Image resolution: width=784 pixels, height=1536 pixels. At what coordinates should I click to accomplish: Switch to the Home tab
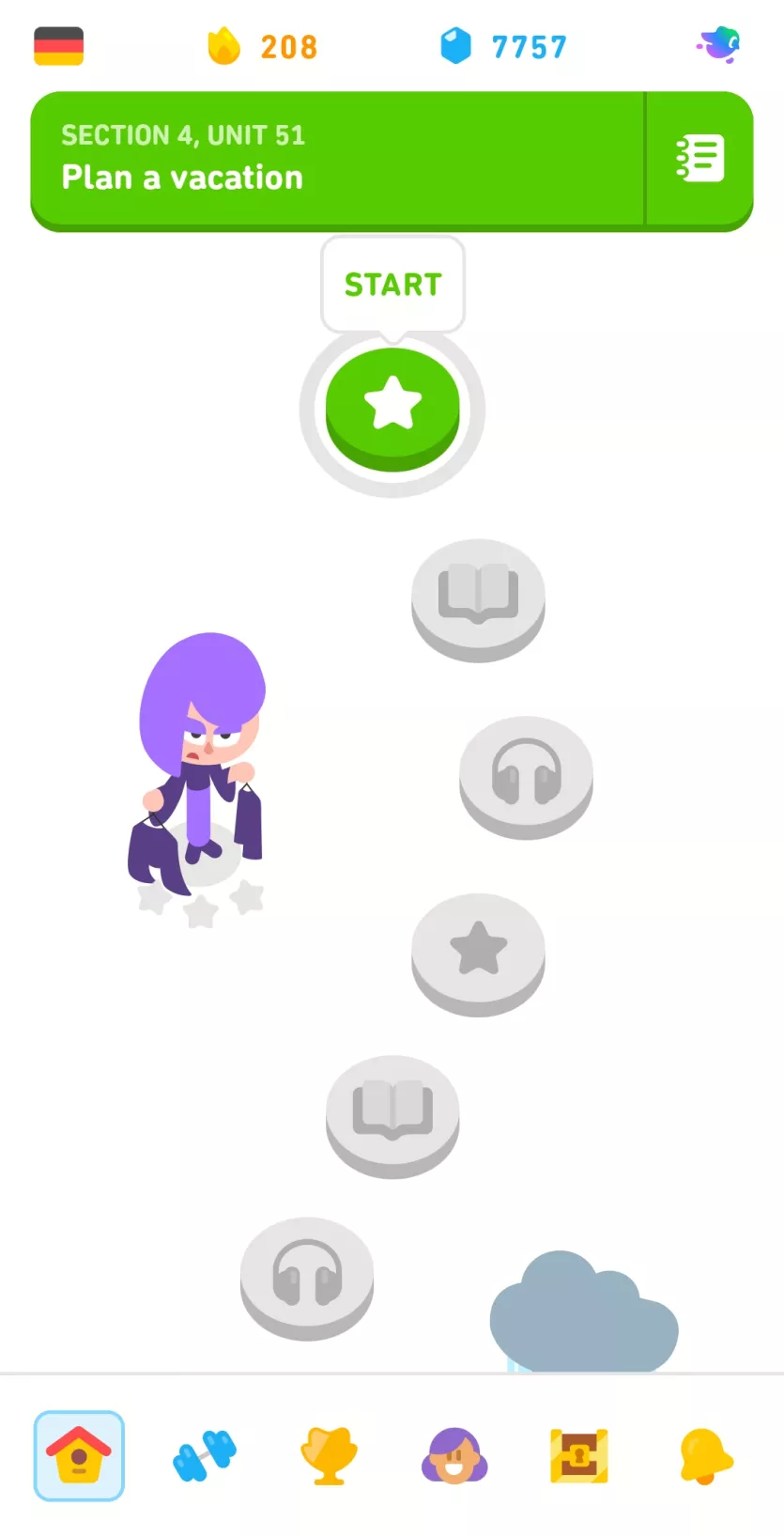click(x=79, y=1455)
